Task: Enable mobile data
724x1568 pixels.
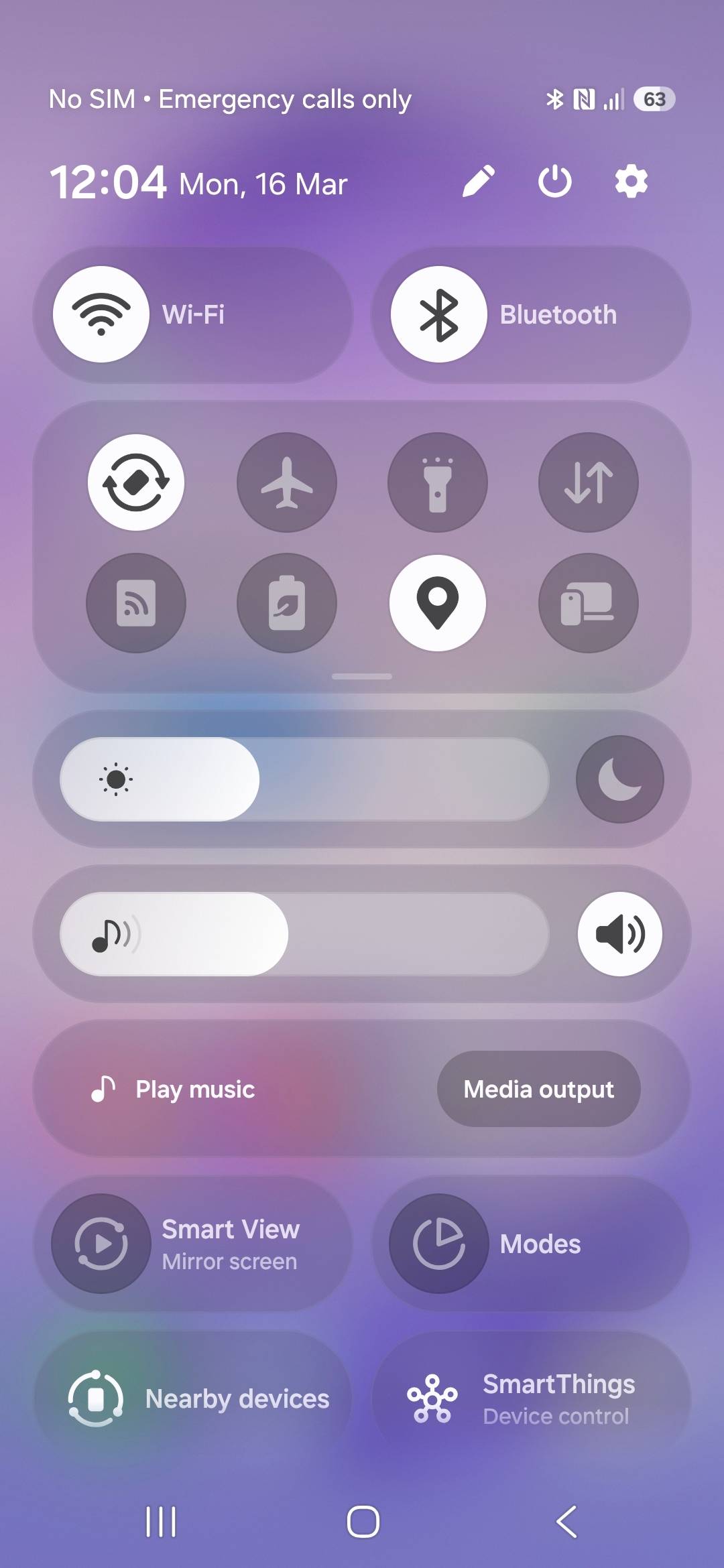Action: (x=589, y=482)
